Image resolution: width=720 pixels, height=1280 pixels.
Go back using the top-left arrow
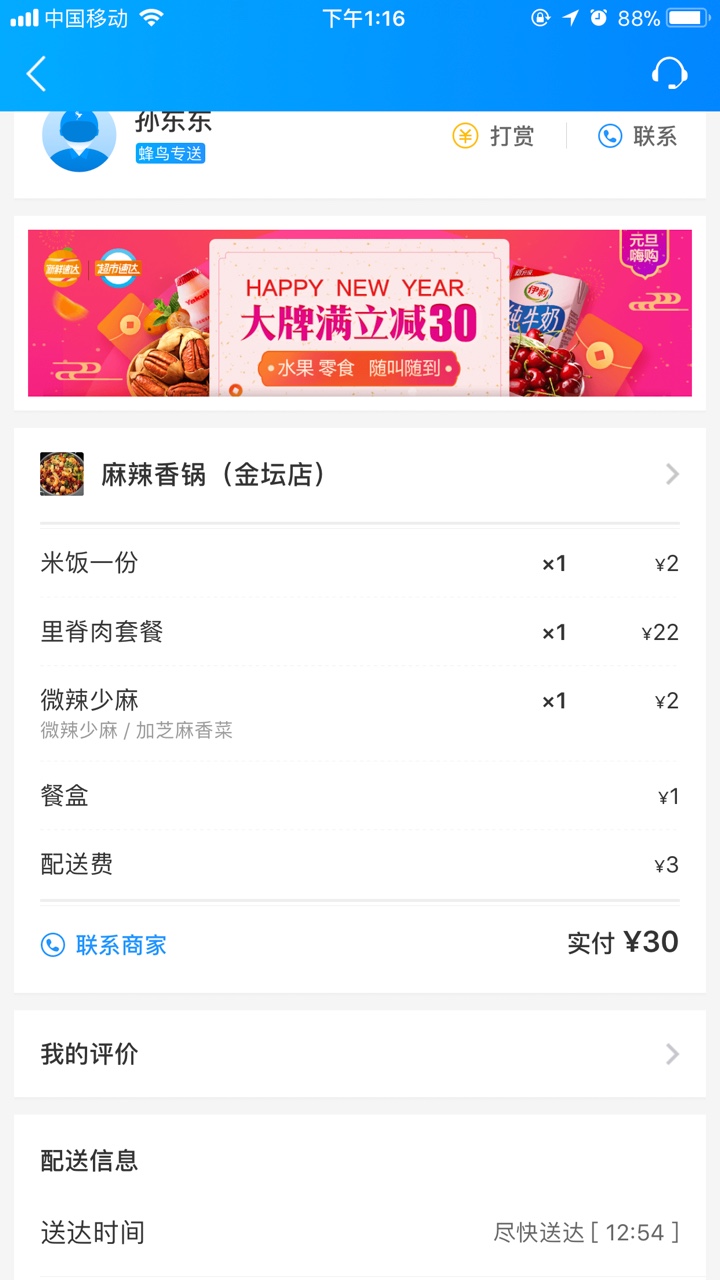37,74
